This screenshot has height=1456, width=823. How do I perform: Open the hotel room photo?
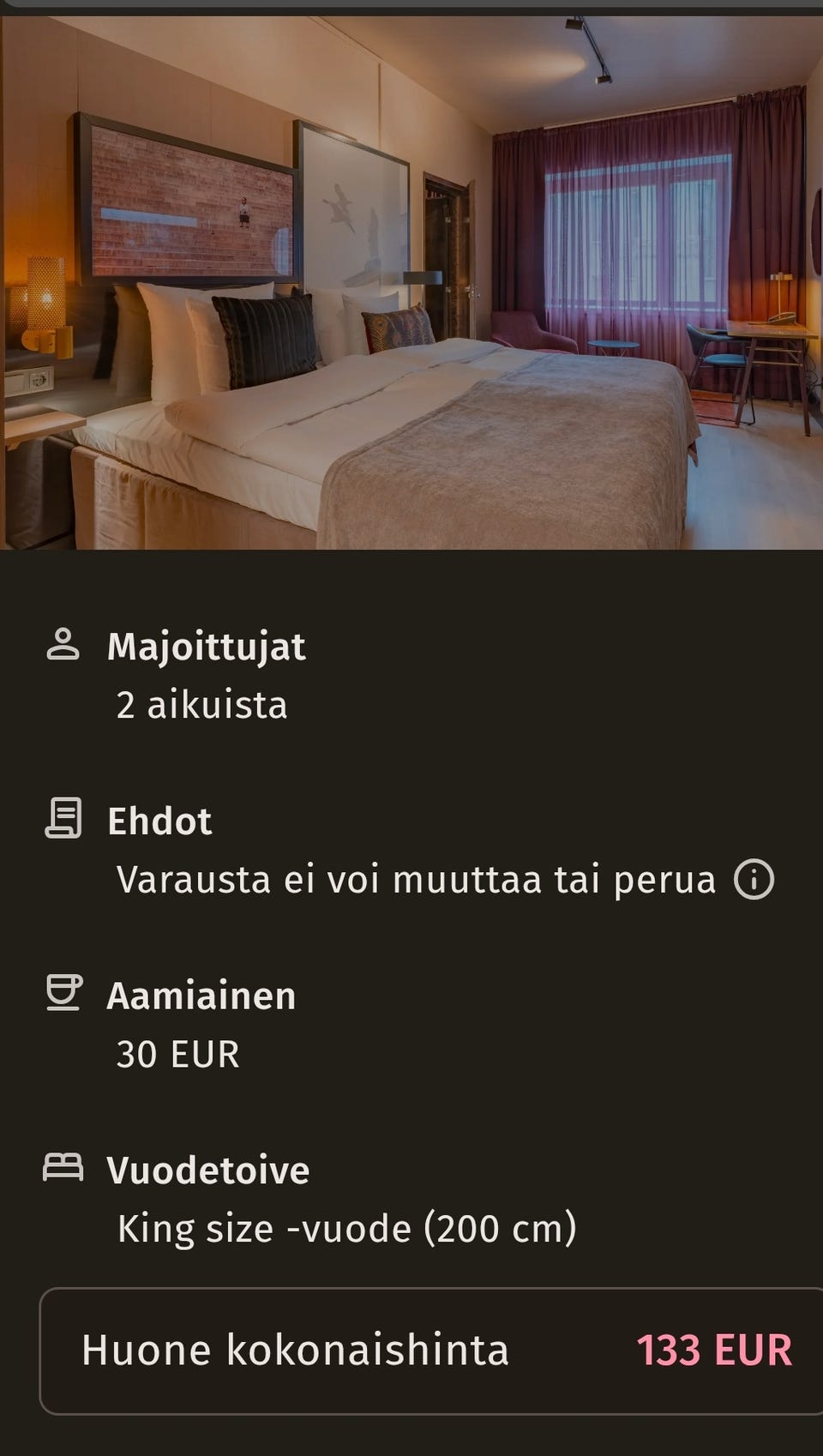(x=411, y=283)
